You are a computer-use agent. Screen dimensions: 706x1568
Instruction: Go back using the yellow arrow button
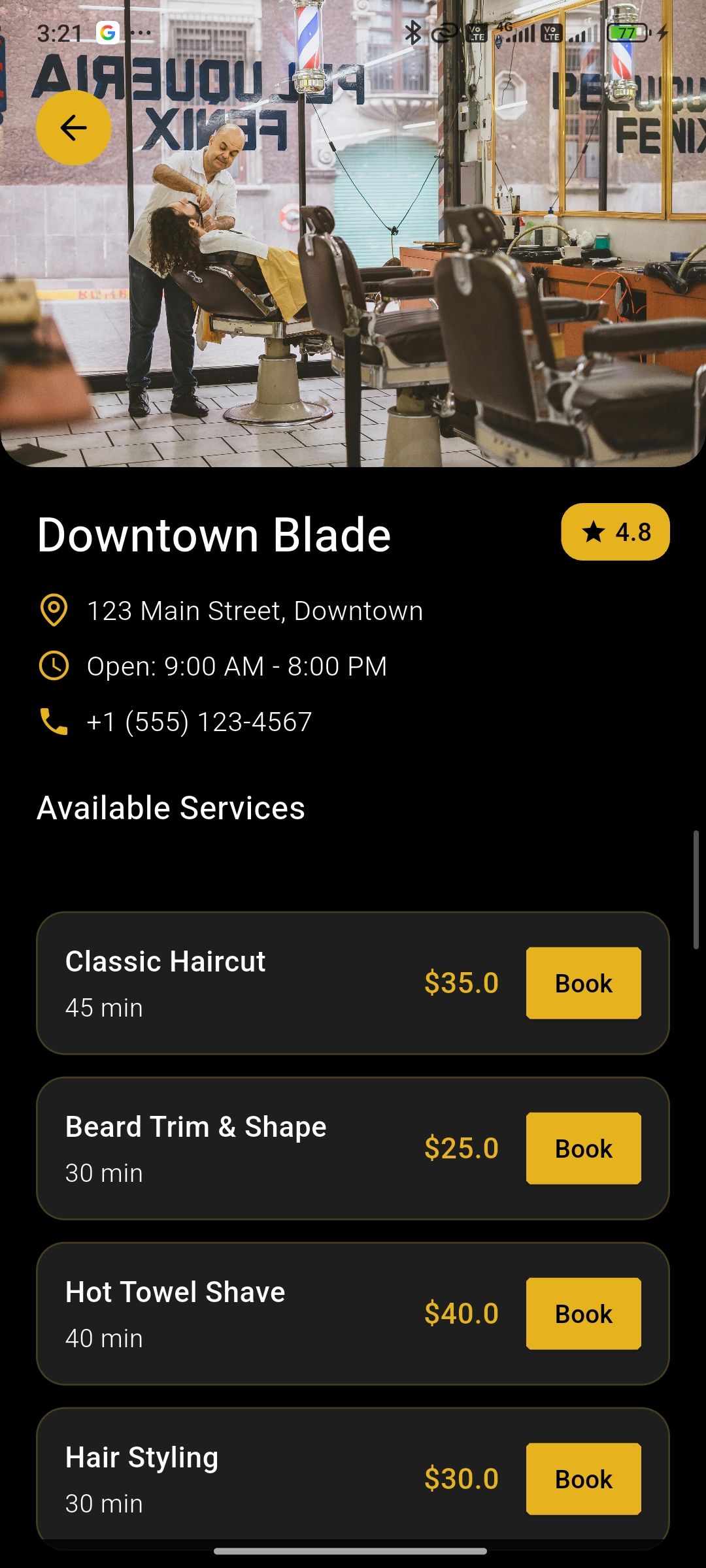pos(73,127)
